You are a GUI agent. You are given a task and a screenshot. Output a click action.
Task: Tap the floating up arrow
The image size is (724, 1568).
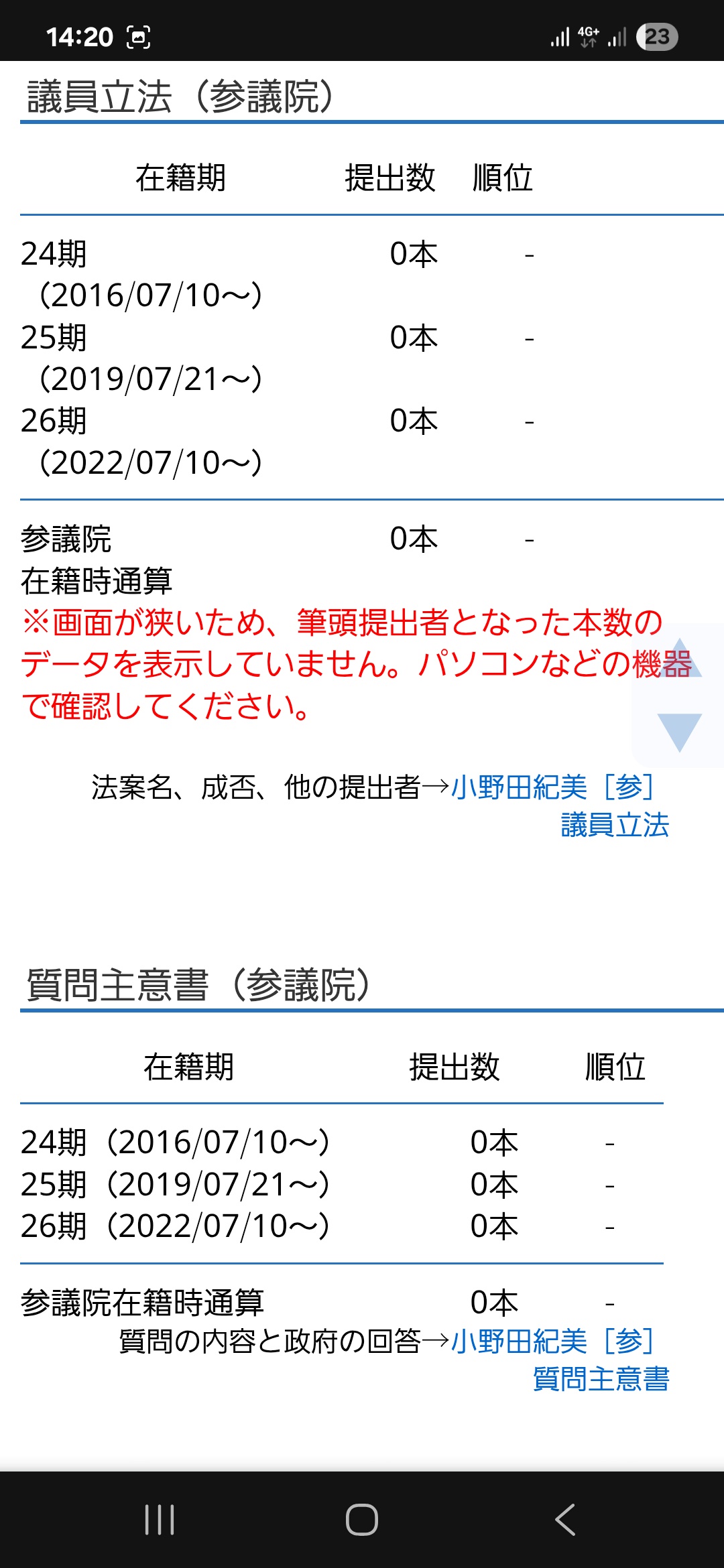click(679, 659)
